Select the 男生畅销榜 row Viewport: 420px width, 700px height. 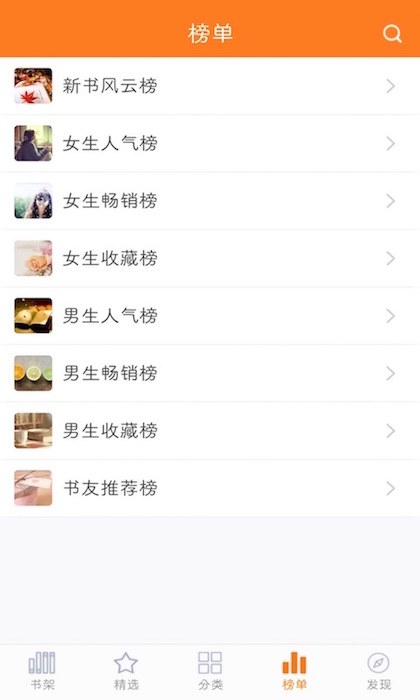210,373
